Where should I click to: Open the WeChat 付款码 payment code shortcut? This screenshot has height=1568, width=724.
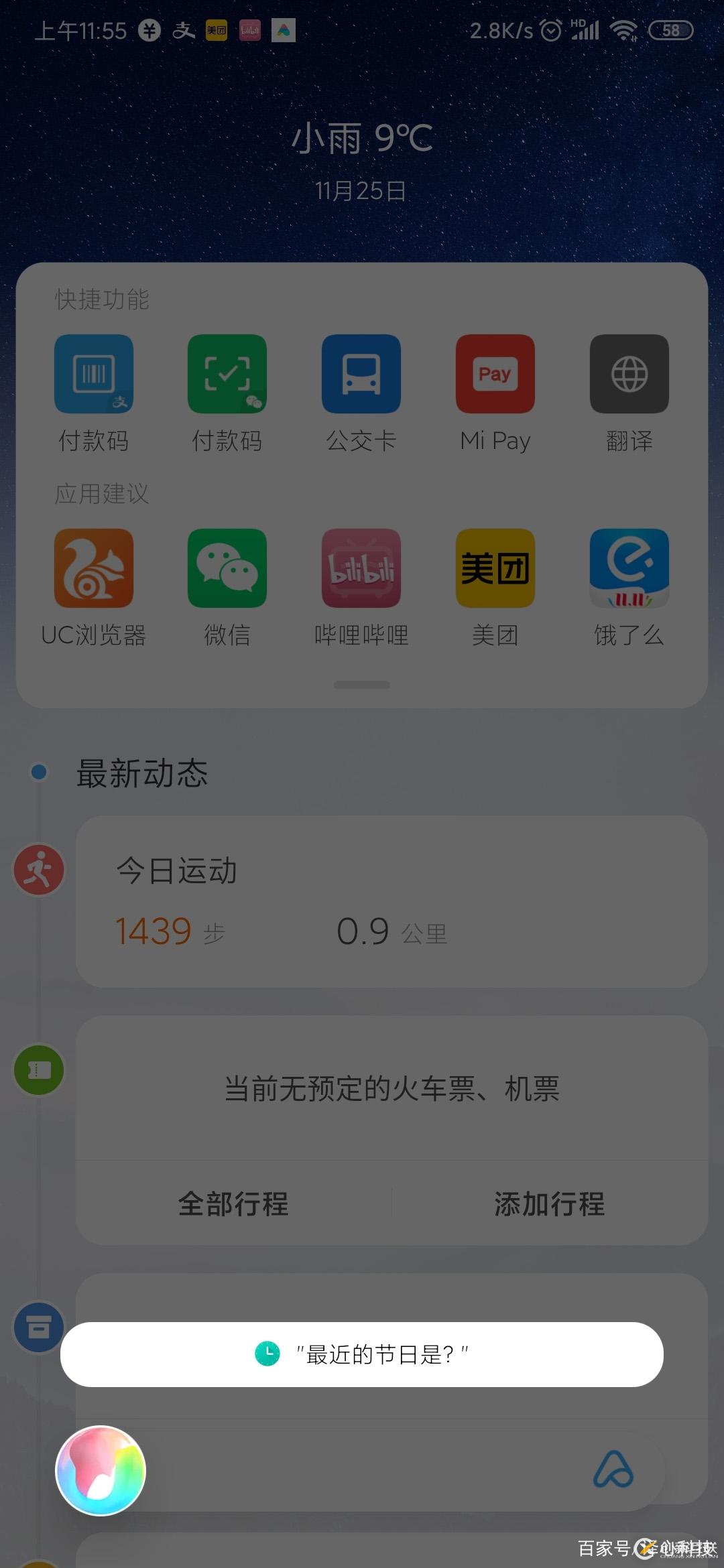227,374
